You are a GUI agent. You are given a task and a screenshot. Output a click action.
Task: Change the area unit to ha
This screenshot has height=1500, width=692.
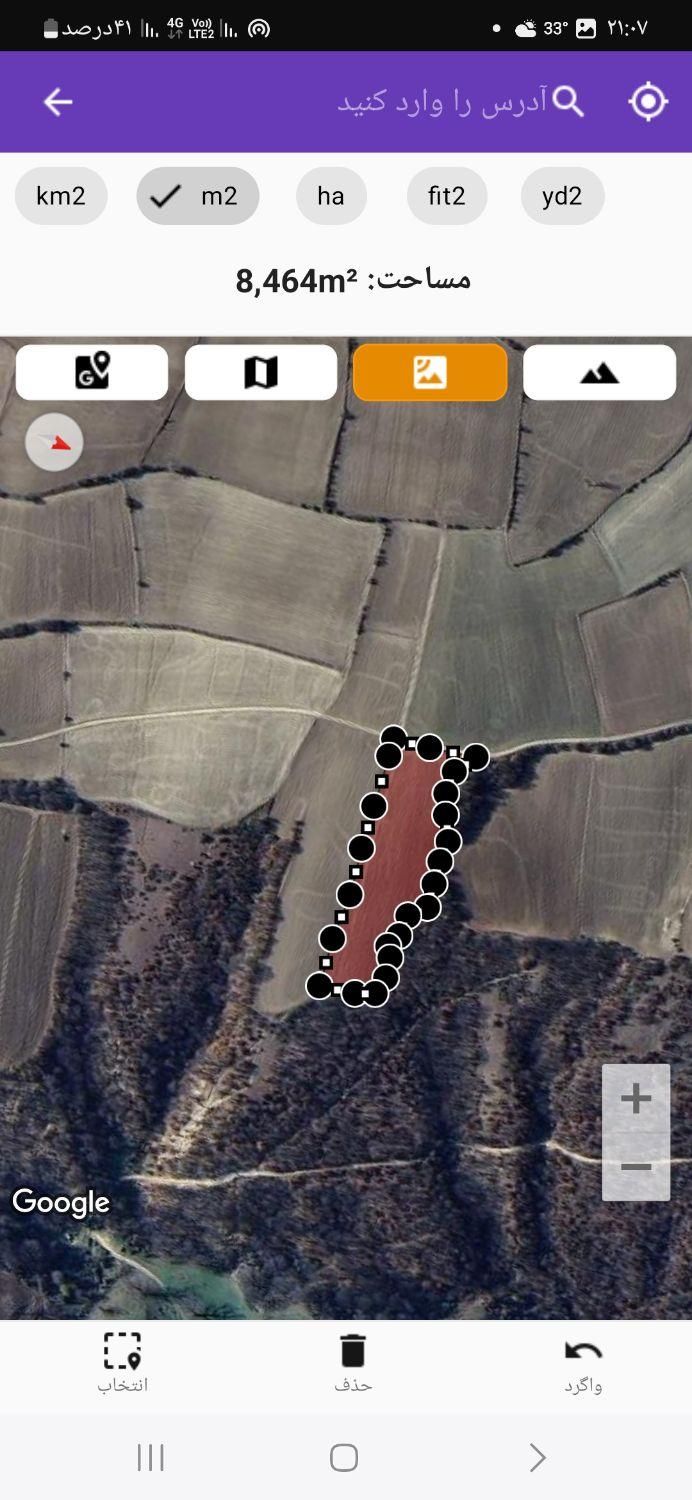(x=331, y=196)
